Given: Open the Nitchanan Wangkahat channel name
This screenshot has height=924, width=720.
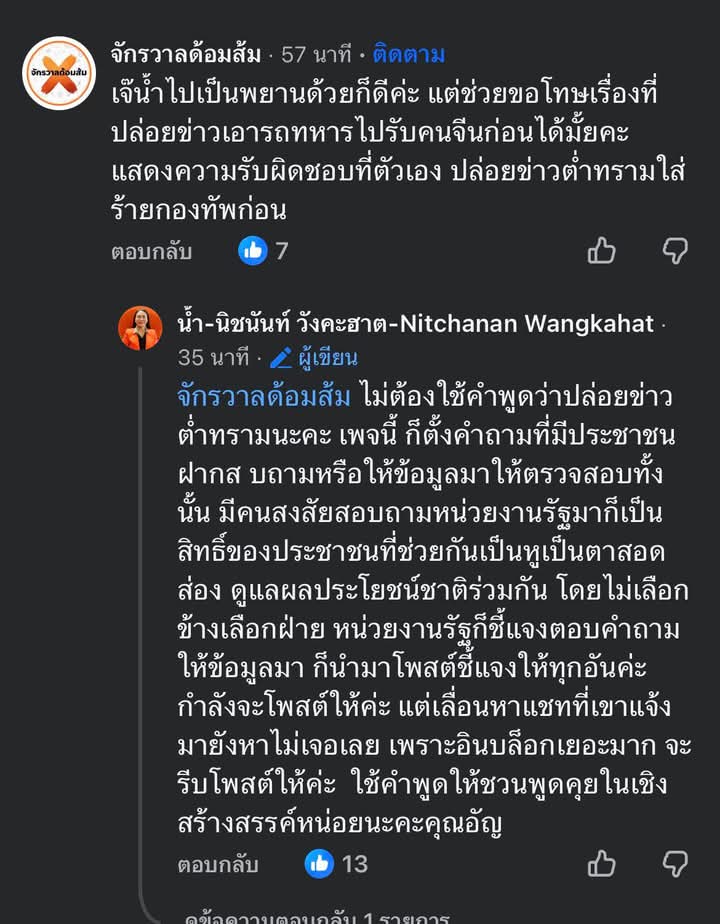Looking at the screenshot, I should [x=415, y=324].
